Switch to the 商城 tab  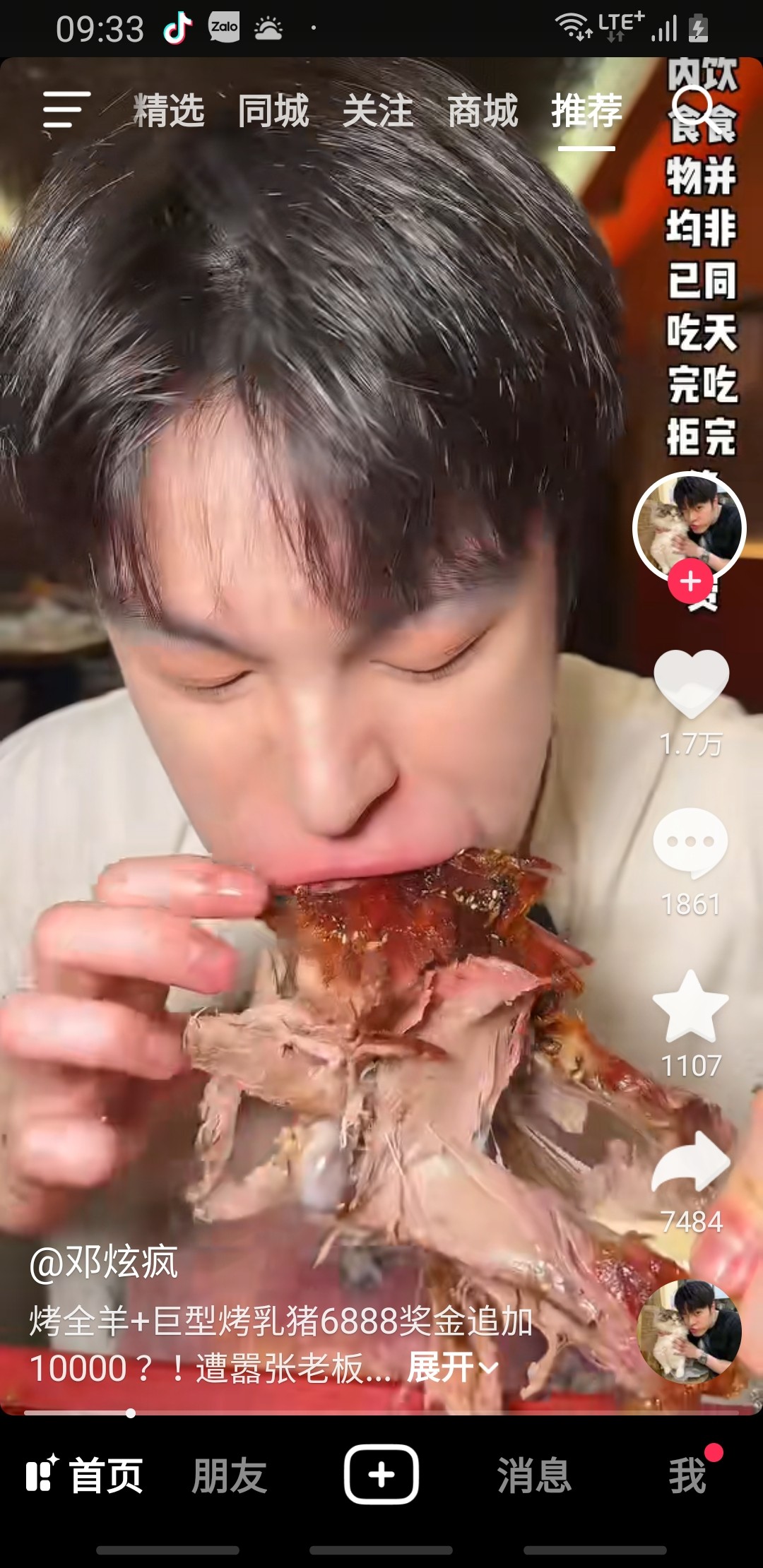483,111
